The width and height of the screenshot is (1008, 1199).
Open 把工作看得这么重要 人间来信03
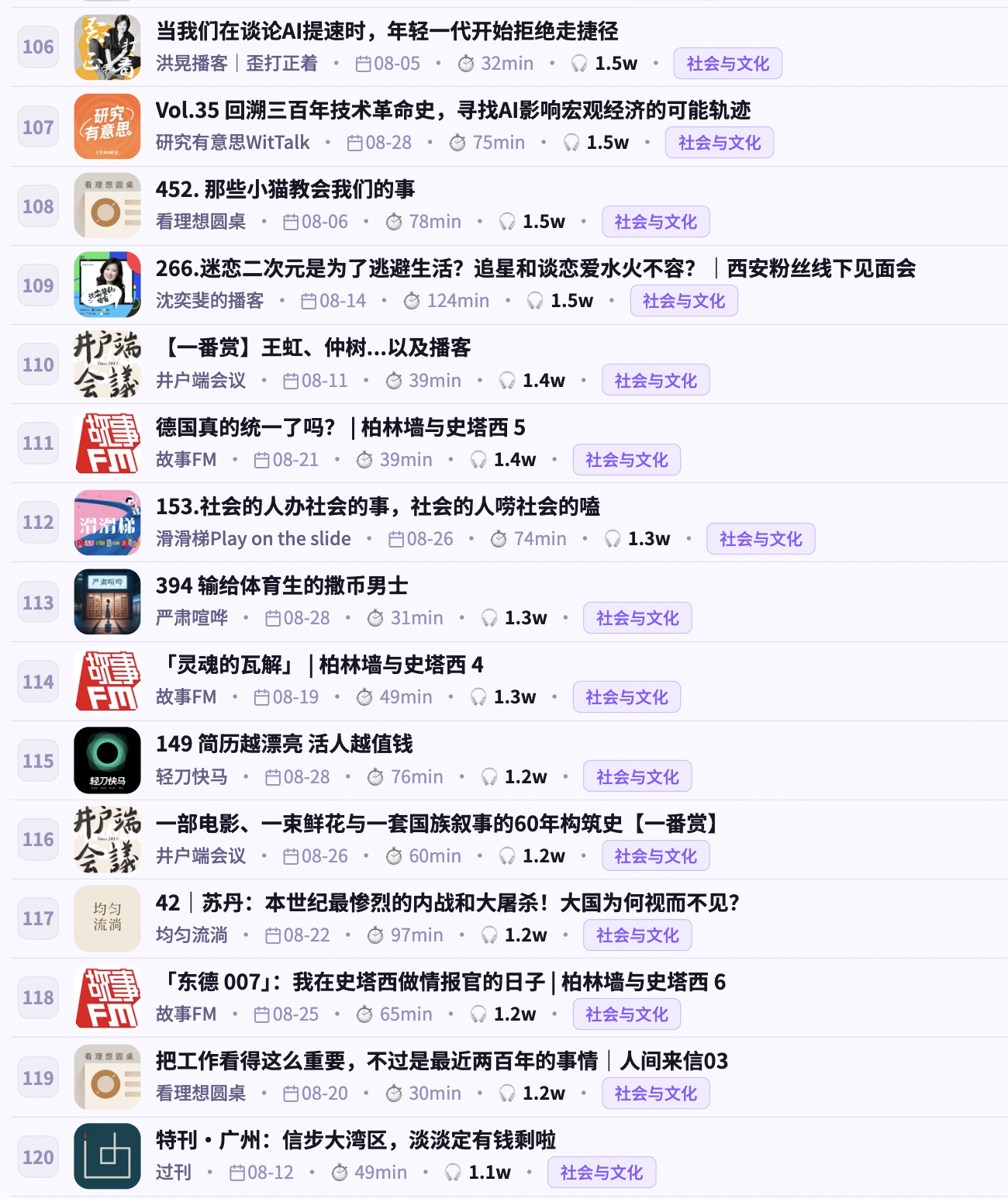point(442,1061)
